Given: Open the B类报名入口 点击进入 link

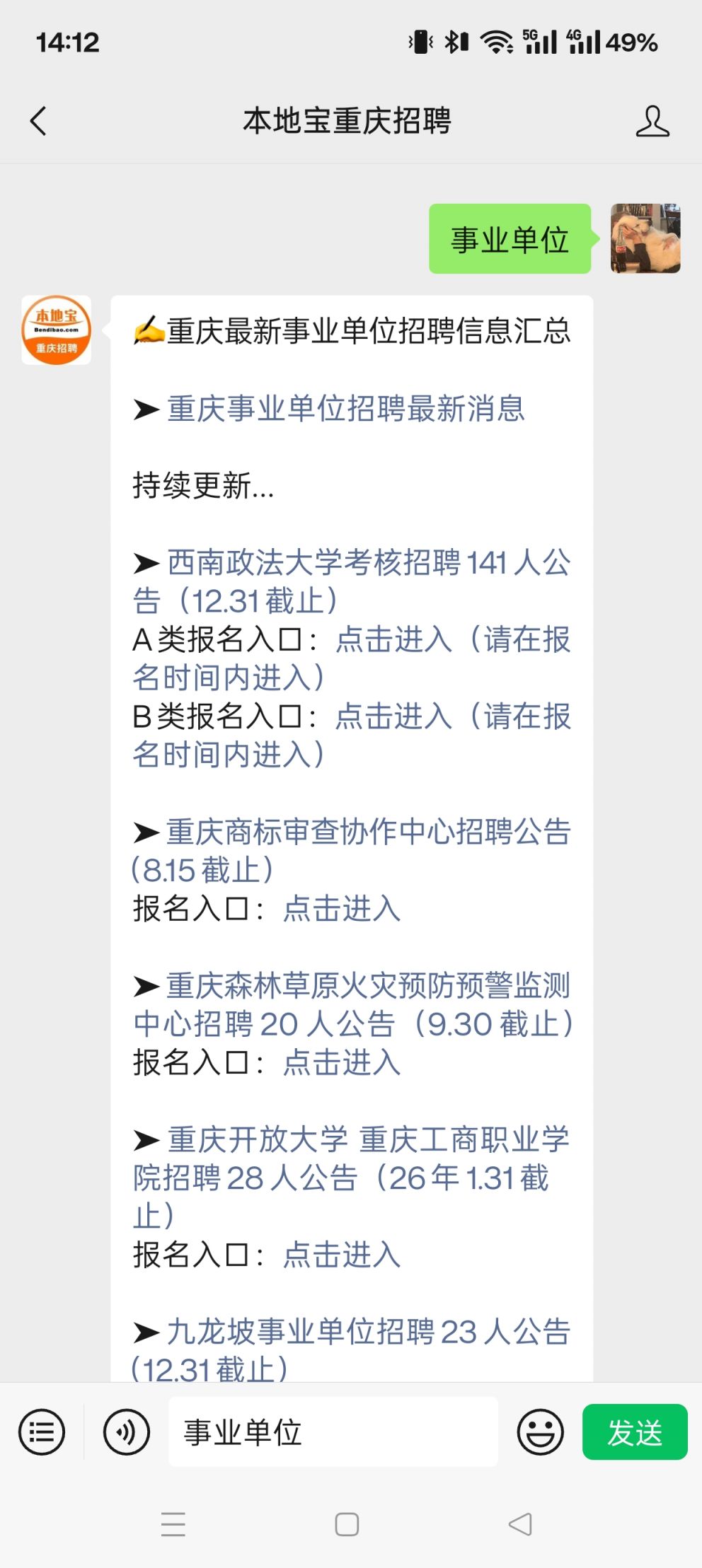Looking at the screenshot, I should coord(393,716).
